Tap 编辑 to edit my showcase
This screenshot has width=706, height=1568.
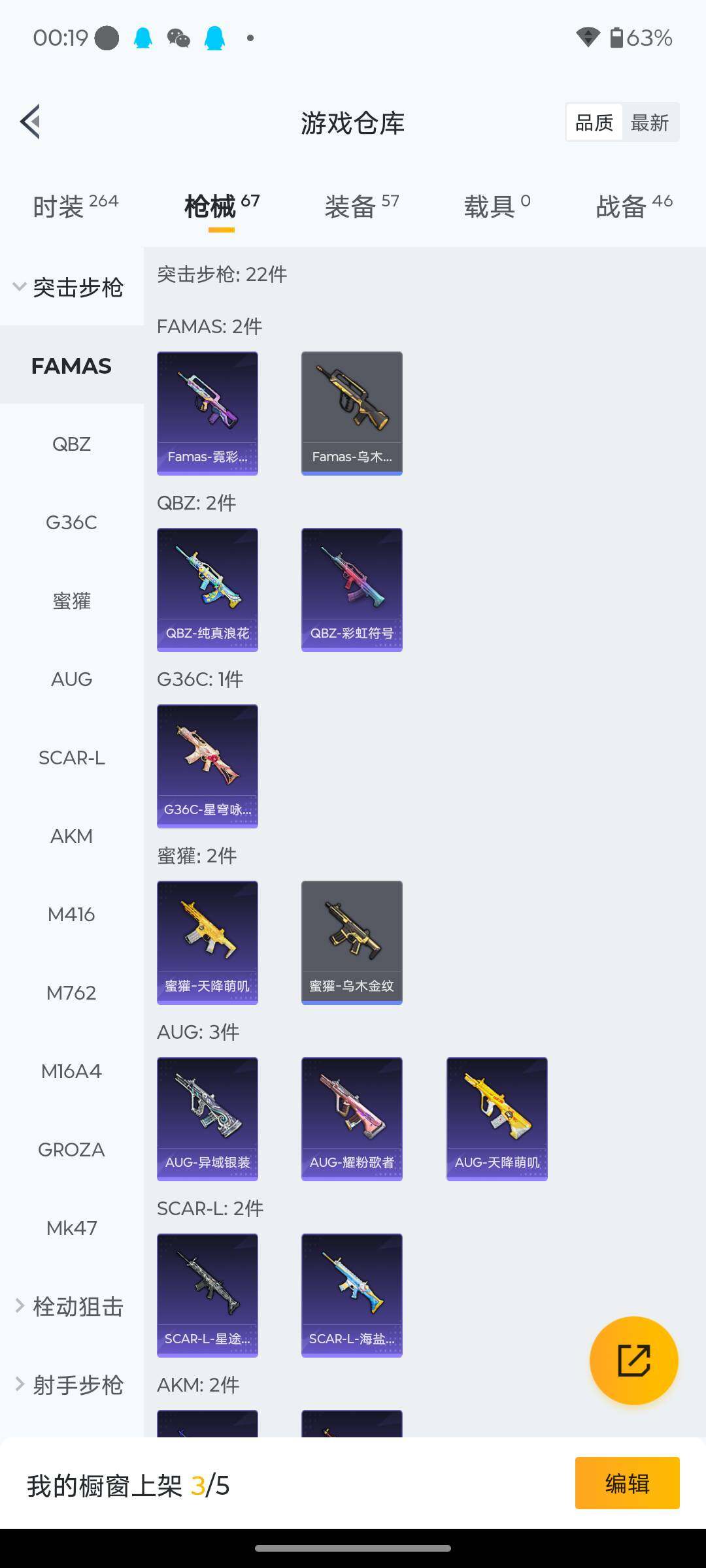click(x=627, y=1483)
